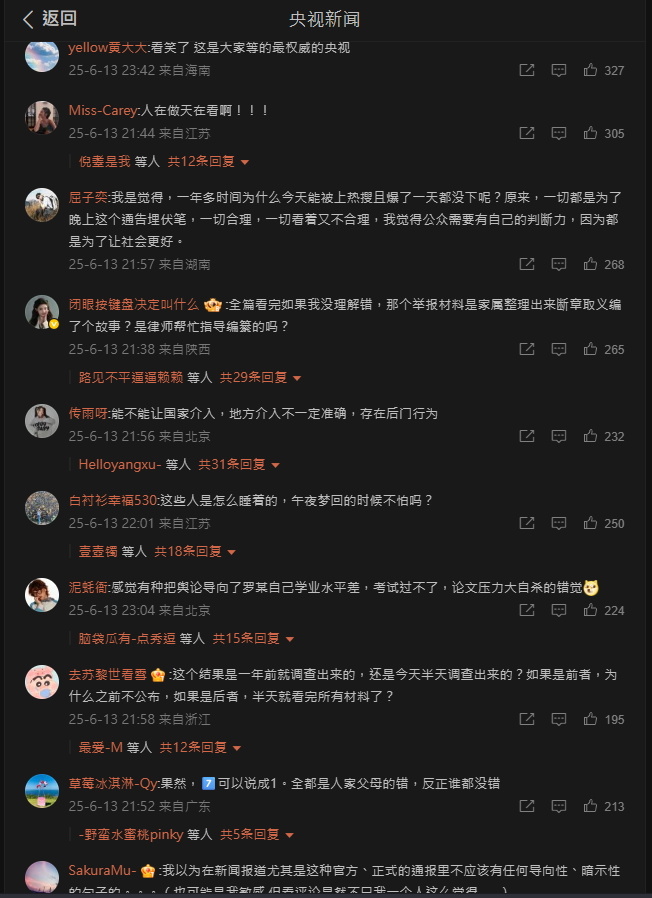Like 屈子奕's comment
652x898 pixels.
[591, 264]
